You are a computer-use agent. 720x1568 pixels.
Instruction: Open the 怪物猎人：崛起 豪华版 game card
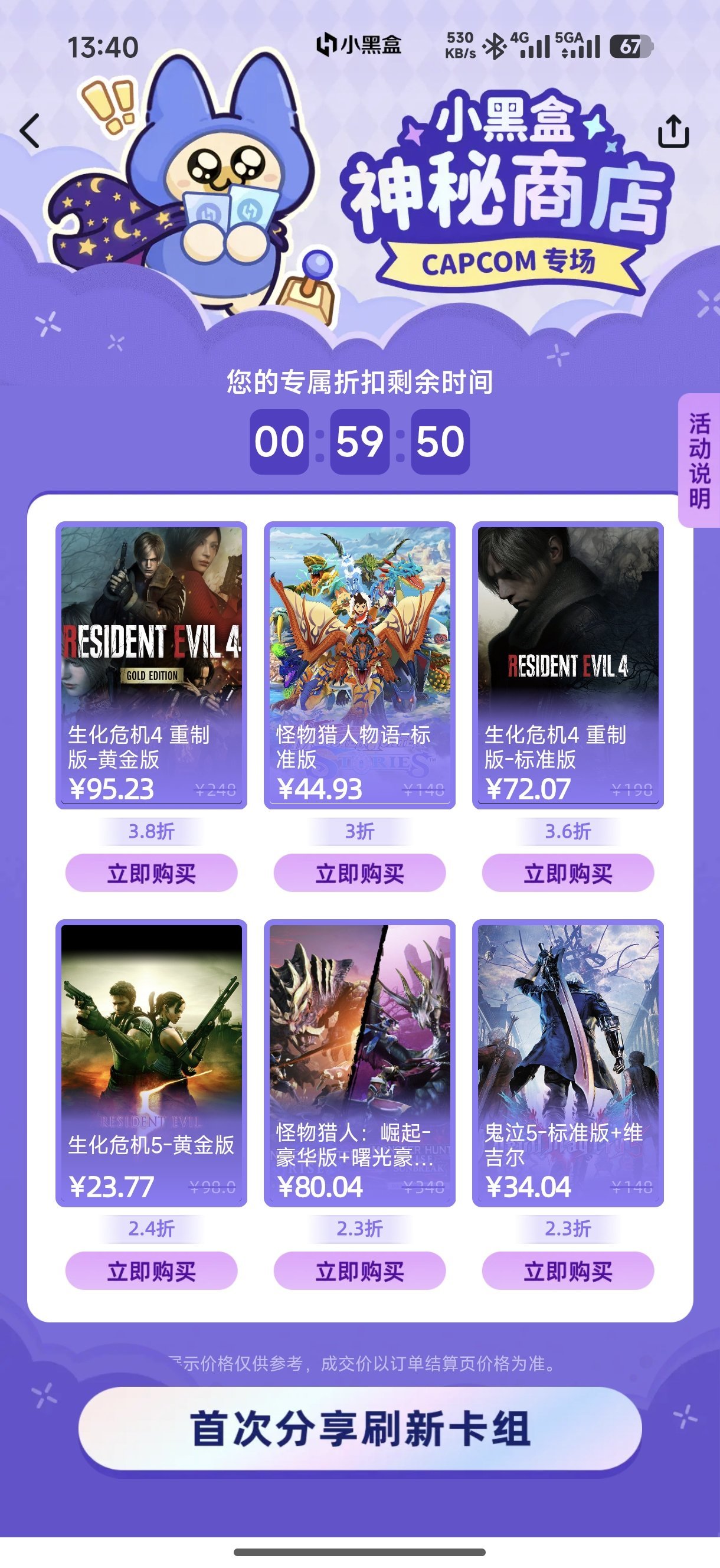point(359,1062)
